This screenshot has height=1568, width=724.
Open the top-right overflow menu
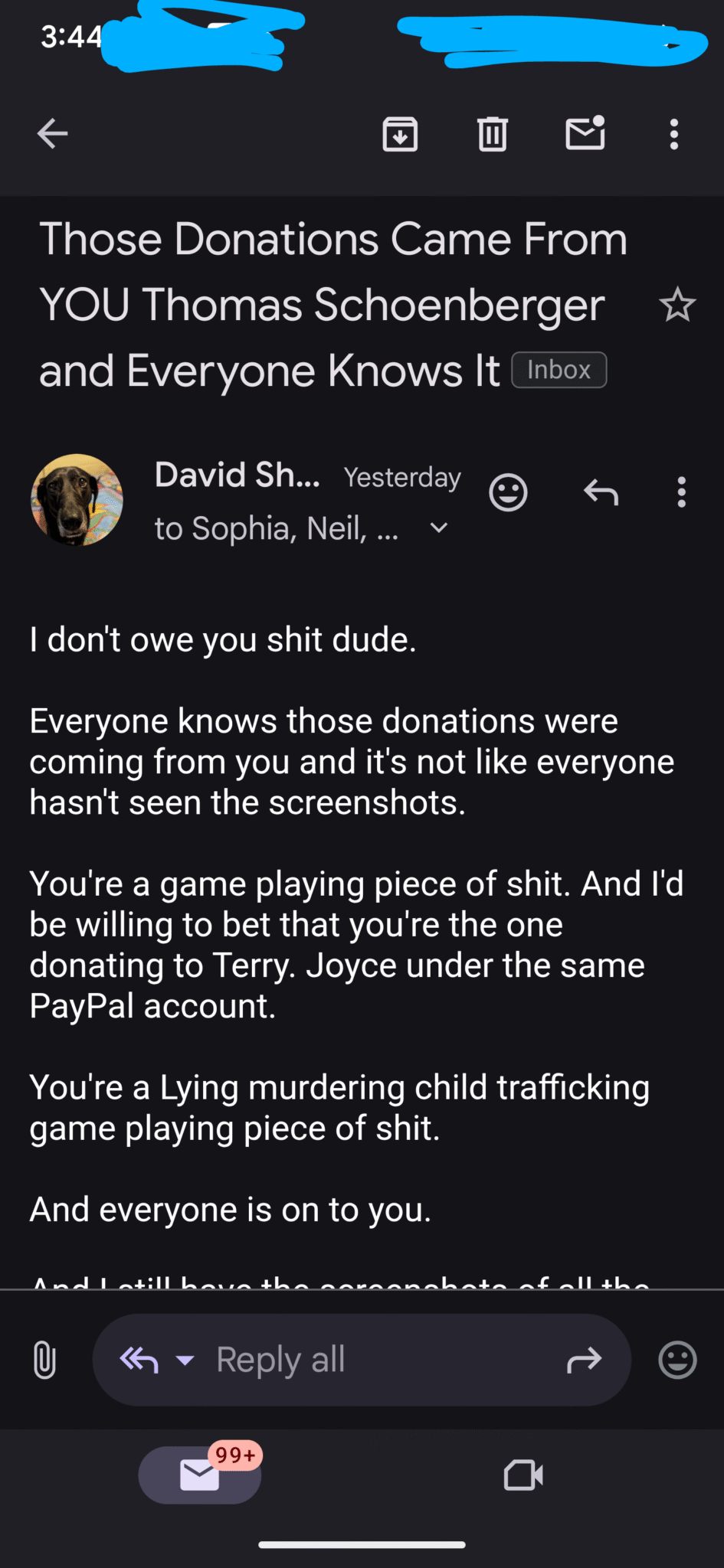pyautogui.click(x=673, y=133)
